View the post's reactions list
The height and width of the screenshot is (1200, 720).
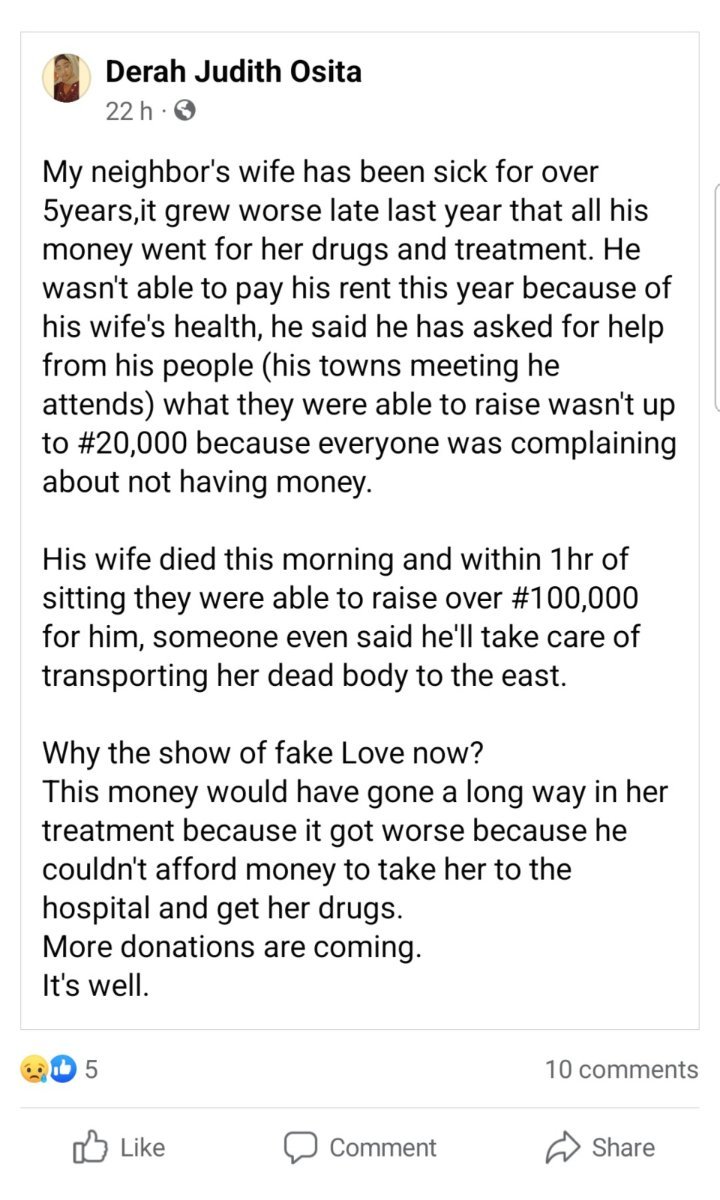59,1069
